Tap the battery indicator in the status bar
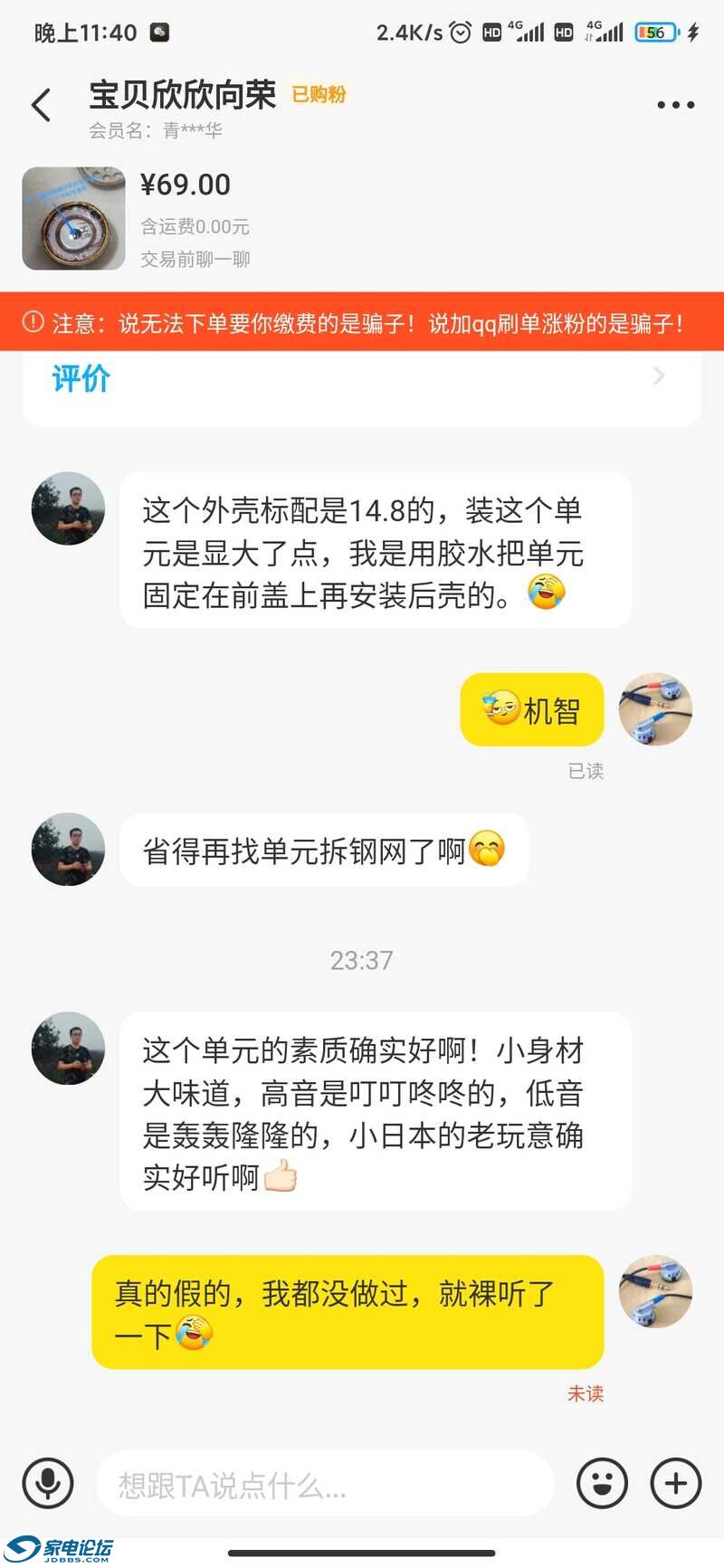The height and width of the screenshot is (1568, 724). coord(654,32)
